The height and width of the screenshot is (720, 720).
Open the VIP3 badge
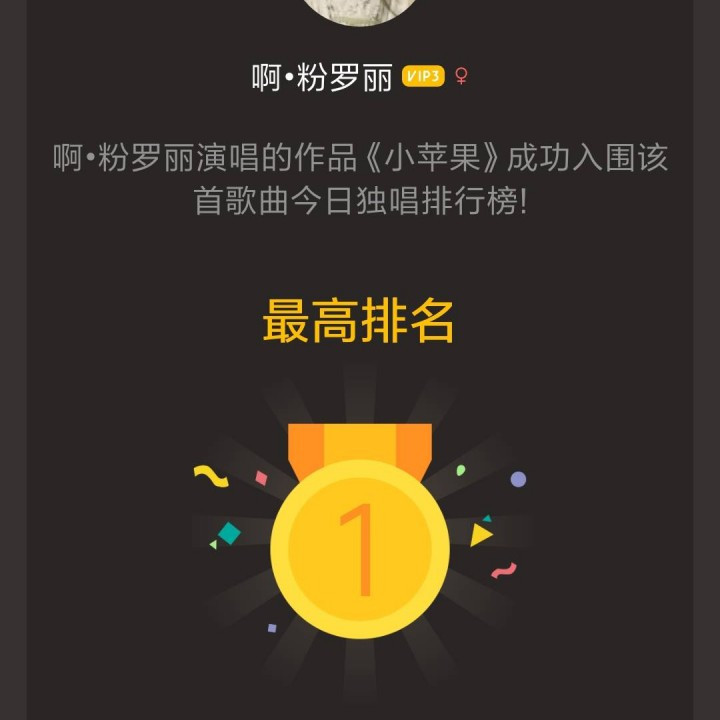423,76
